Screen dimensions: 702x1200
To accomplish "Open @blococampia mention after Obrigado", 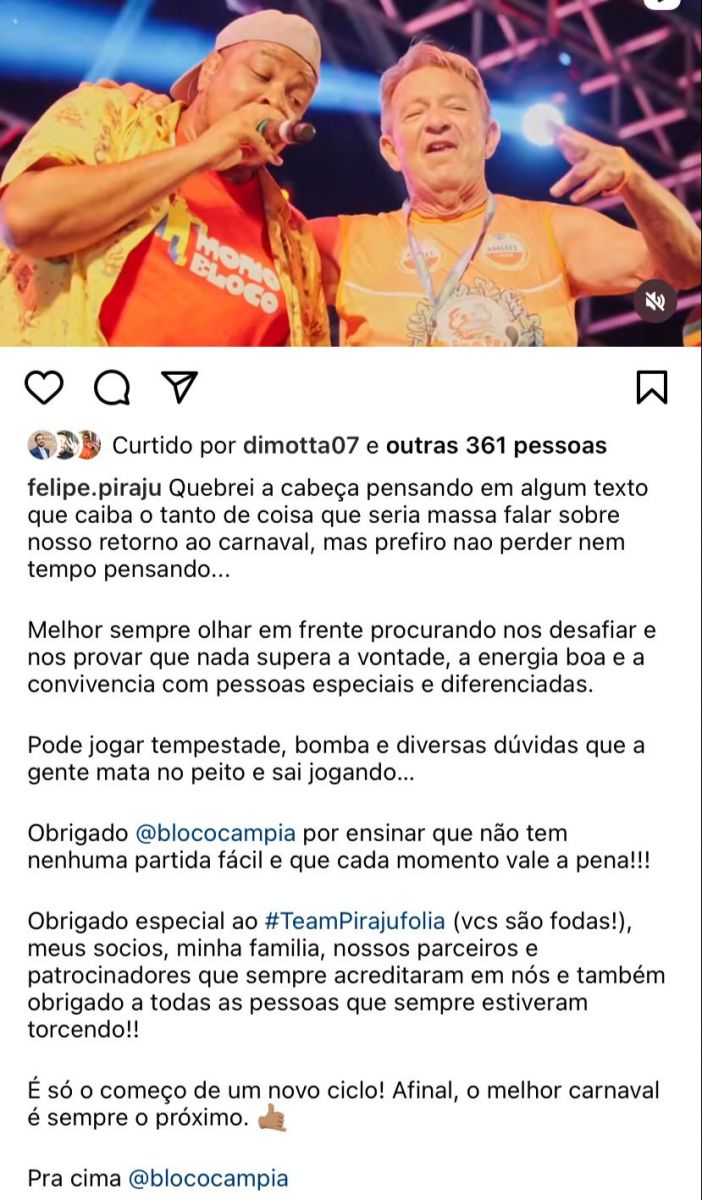I will [x=215, y=833].
